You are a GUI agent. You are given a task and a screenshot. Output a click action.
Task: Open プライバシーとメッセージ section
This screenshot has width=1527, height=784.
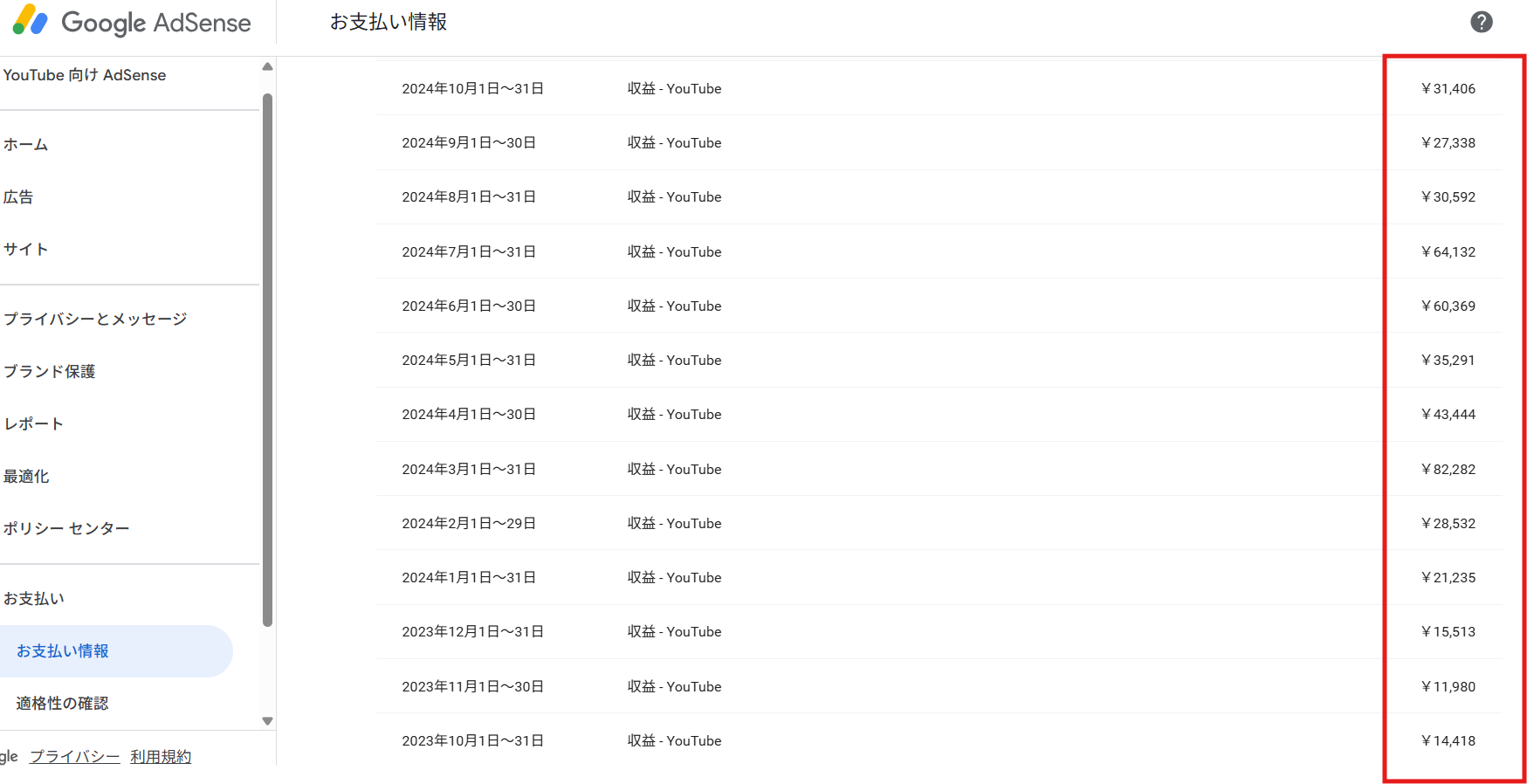95,320
